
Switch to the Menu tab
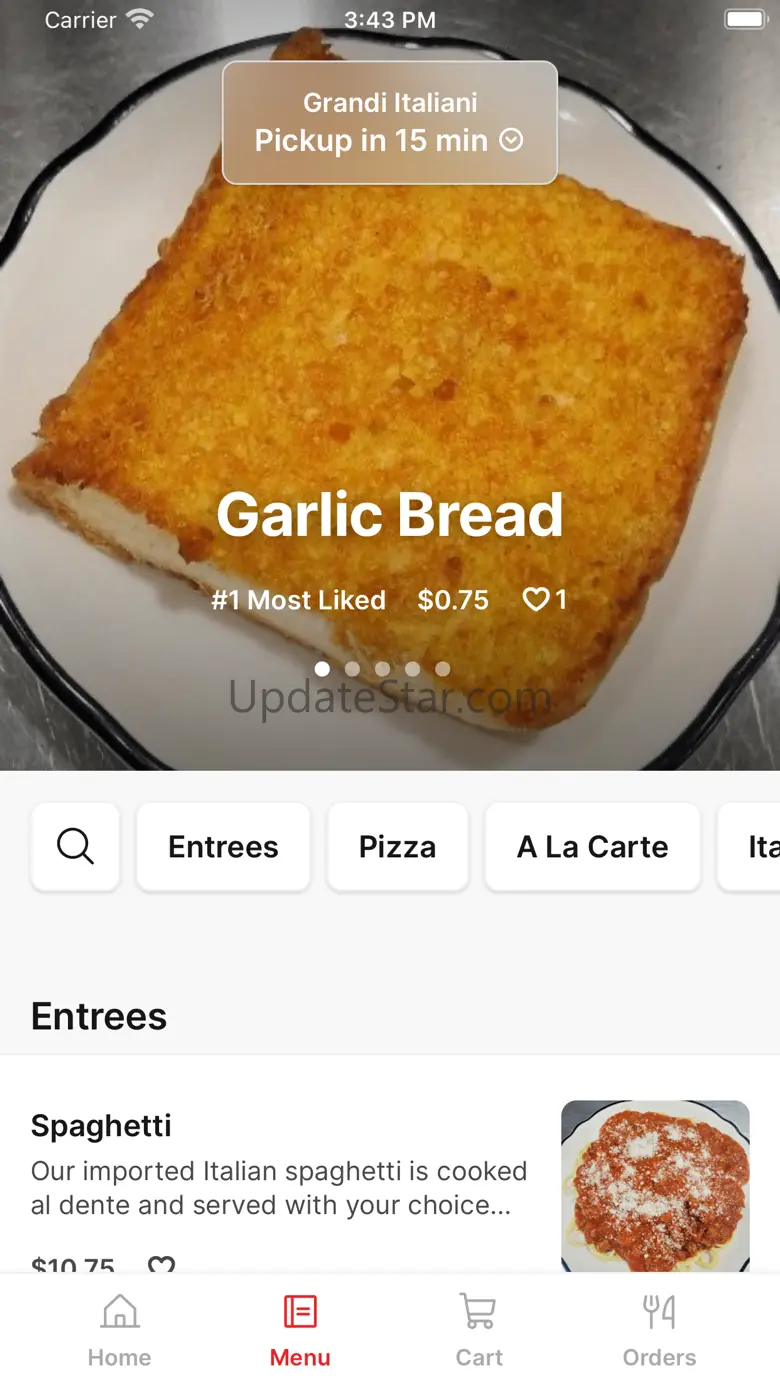pyautogui.click(x=300, y=1330)
